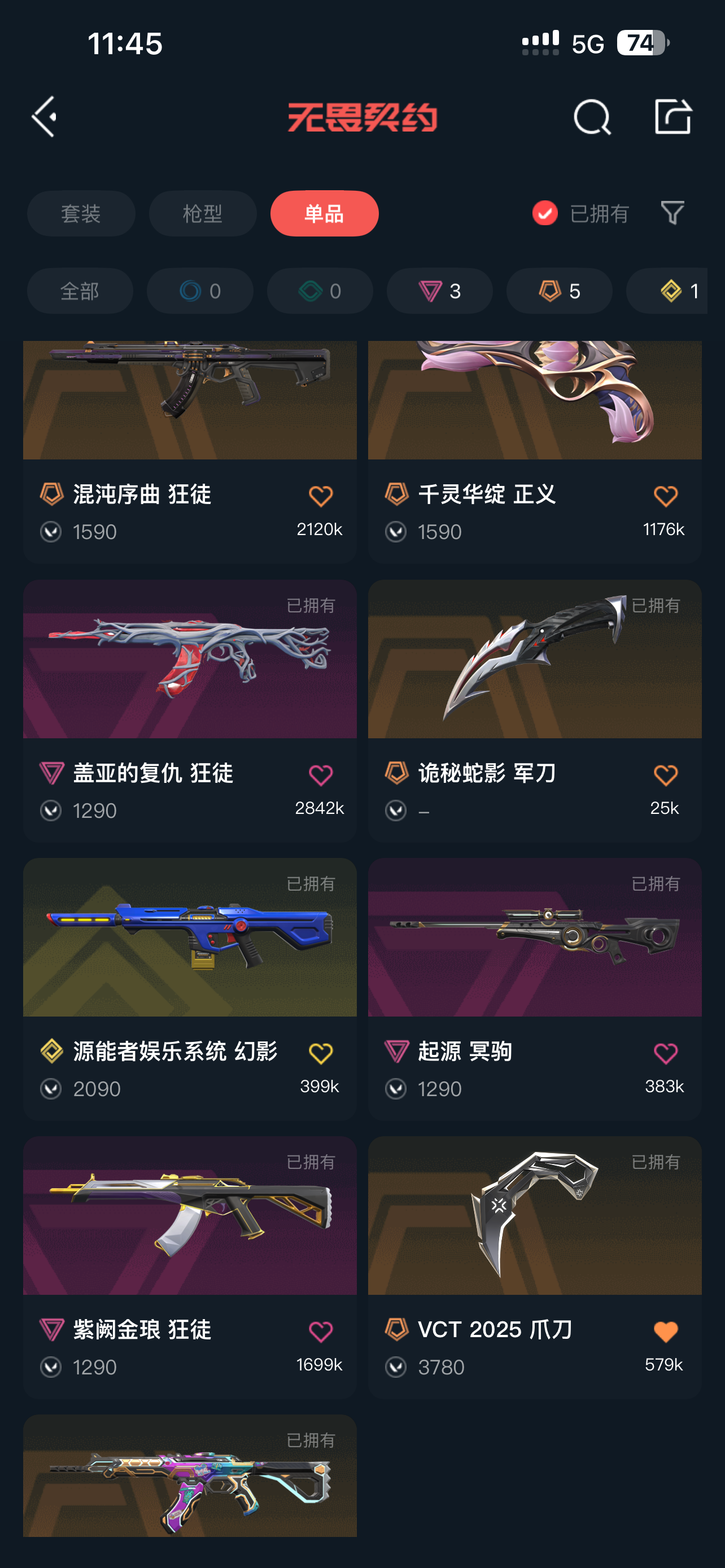Filter by the blue circle tier chip

pos(200,291)
